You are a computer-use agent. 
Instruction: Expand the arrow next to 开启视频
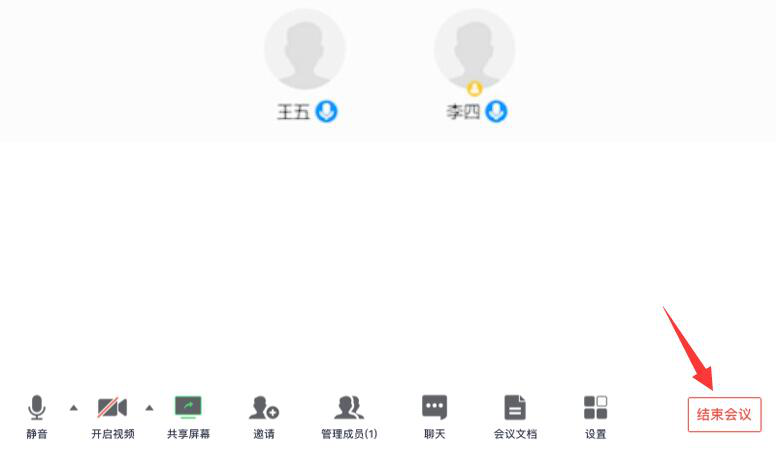tap(149, 408)
